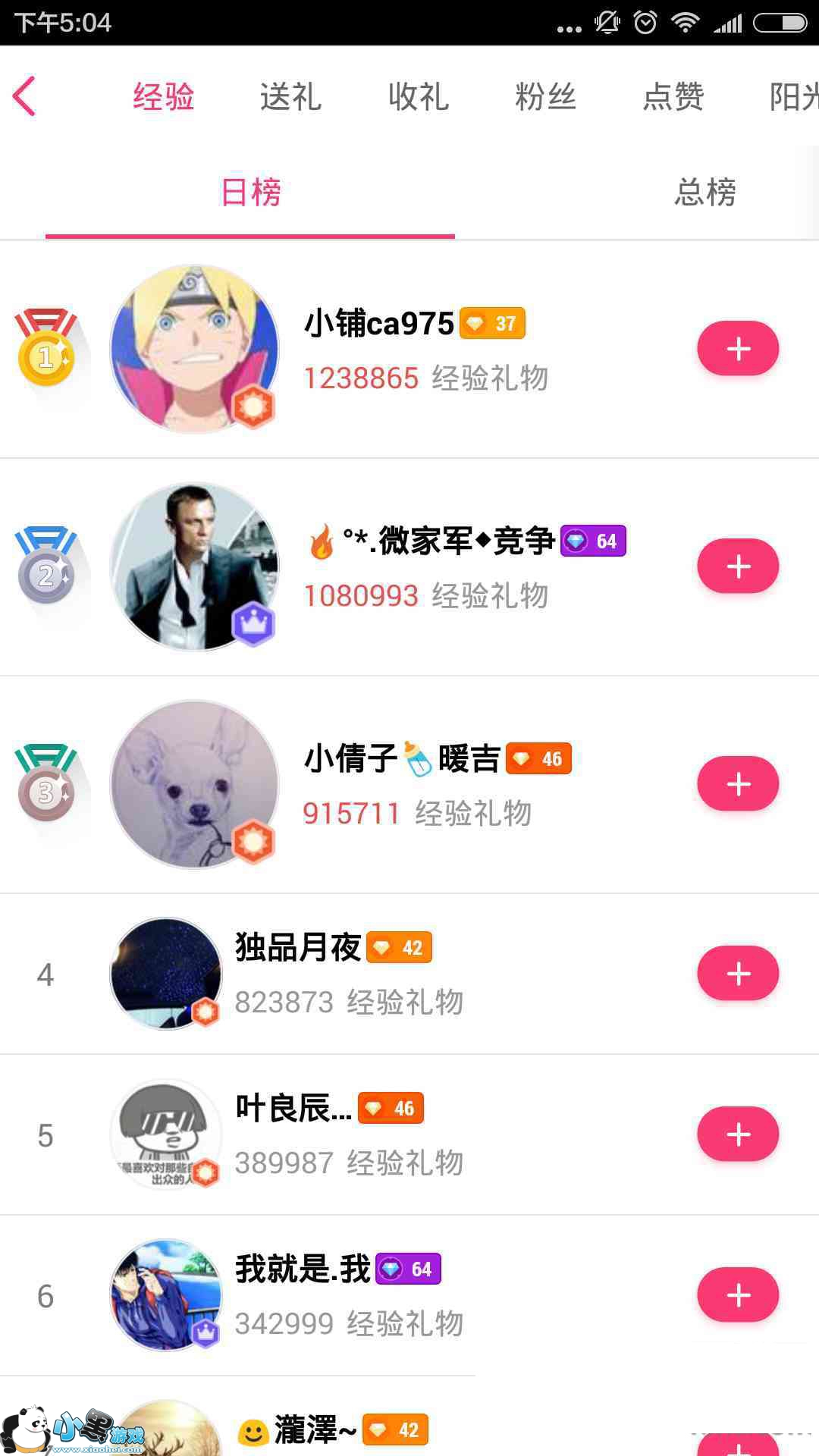
Task: Switch to the 收礼 tab
Action: [x=418, y=97]
